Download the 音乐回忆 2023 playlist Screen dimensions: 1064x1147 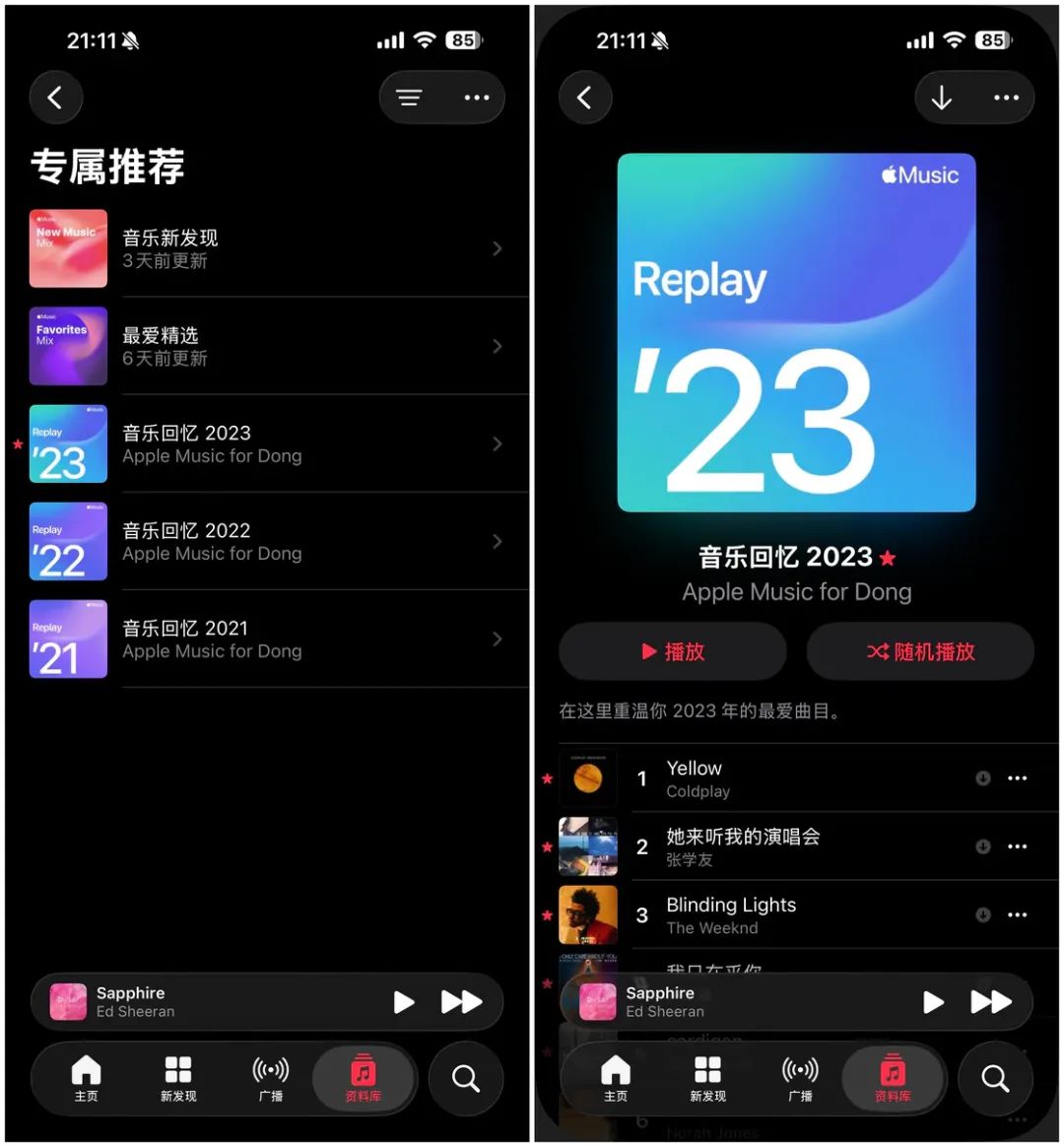941,98
